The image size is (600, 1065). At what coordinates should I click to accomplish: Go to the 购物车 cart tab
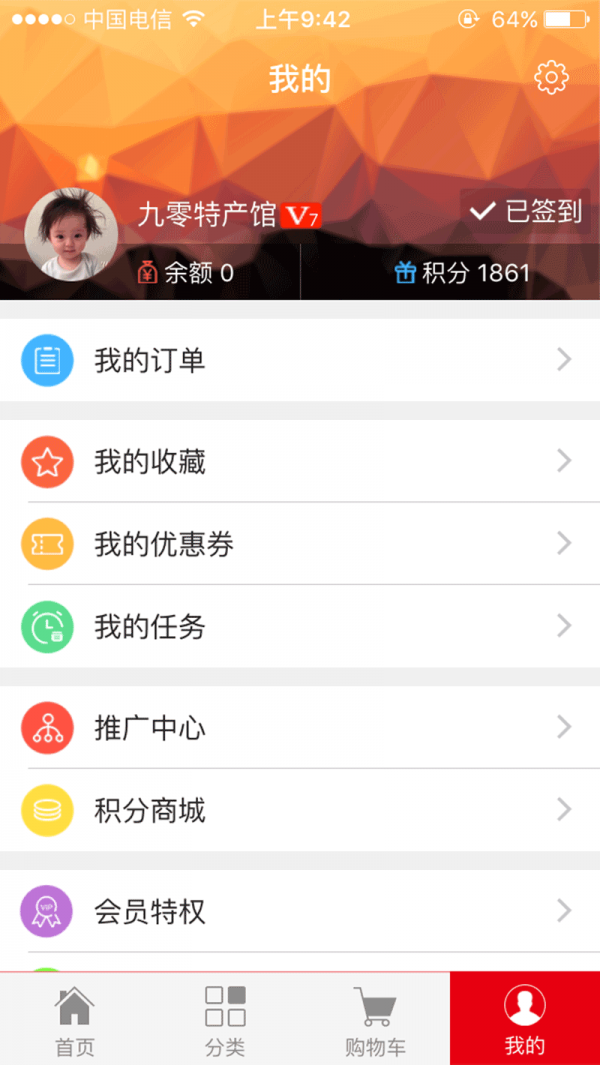coord(375,1020)
